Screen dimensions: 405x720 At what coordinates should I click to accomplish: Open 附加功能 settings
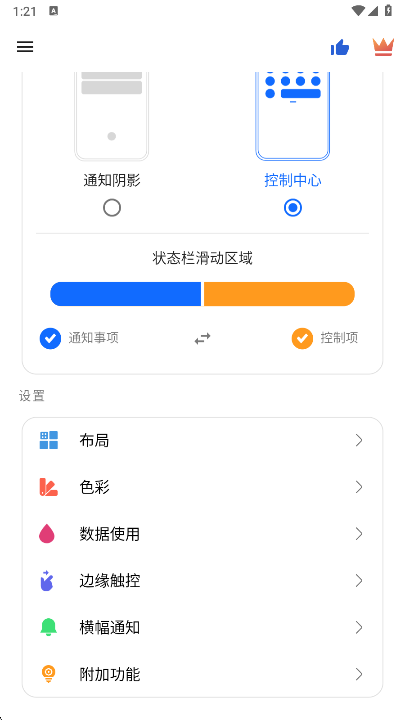pos(202,674)
